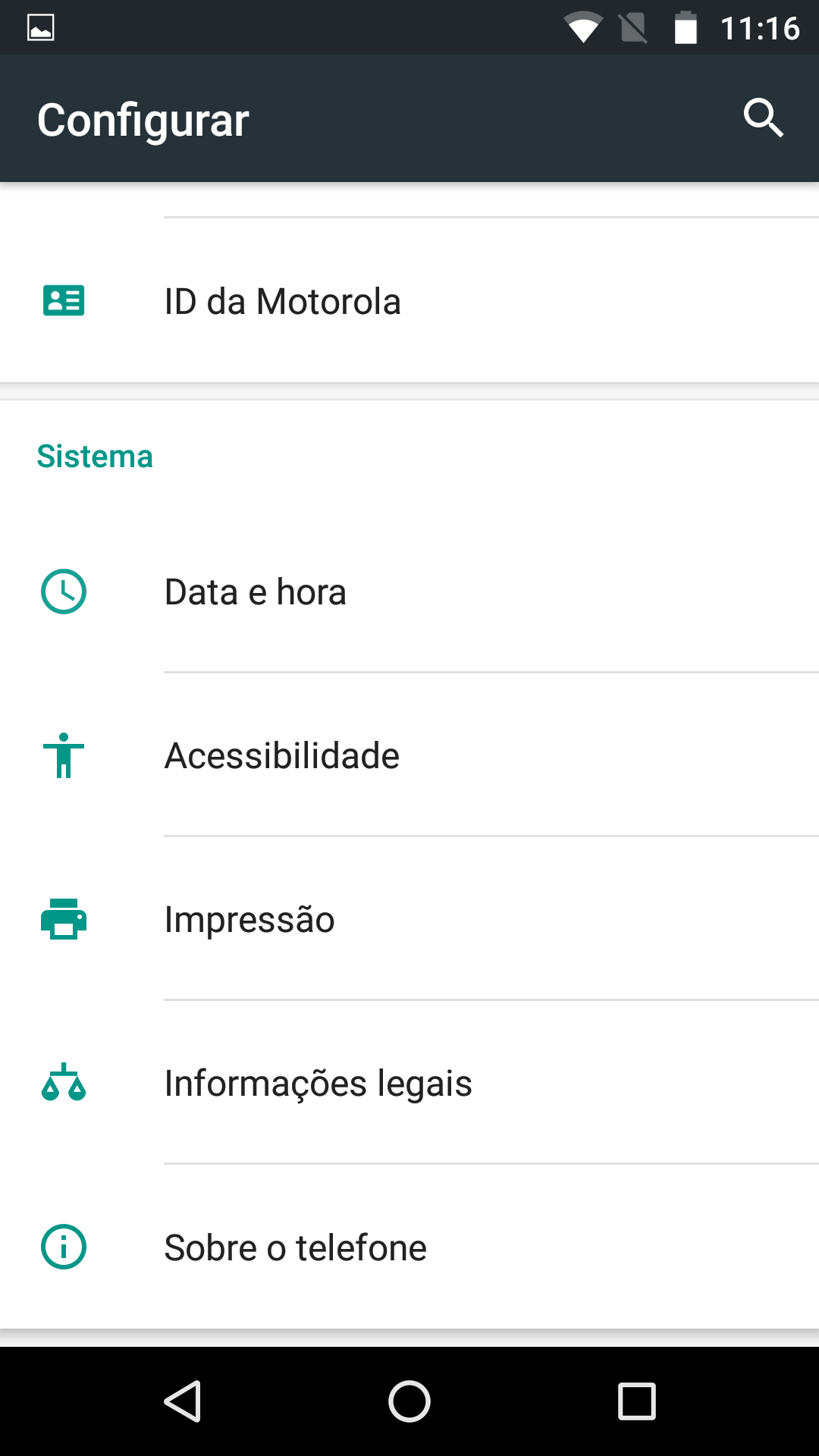Go to Acessibilidade options

409,755
